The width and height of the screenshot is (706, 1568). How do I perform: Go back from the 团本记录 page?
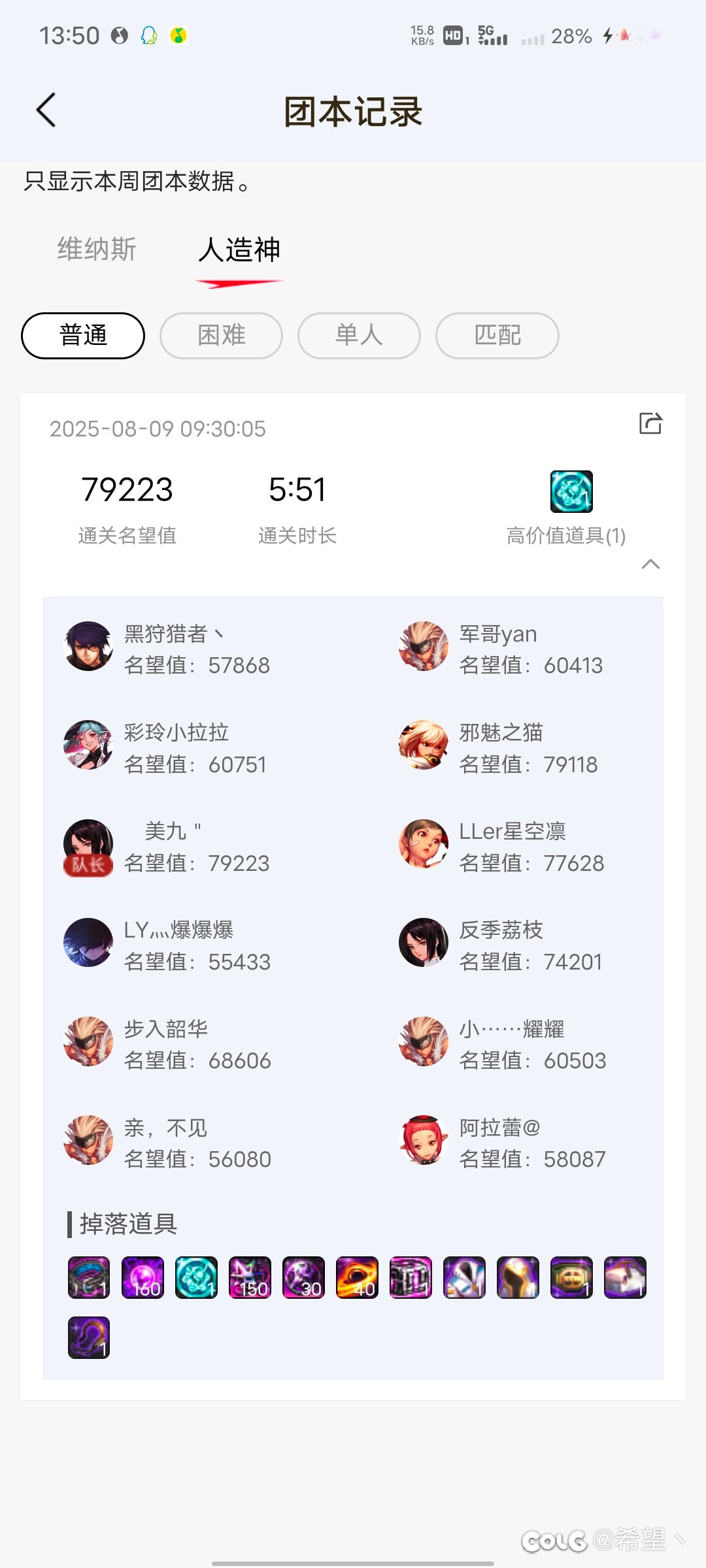coord(46,110)
